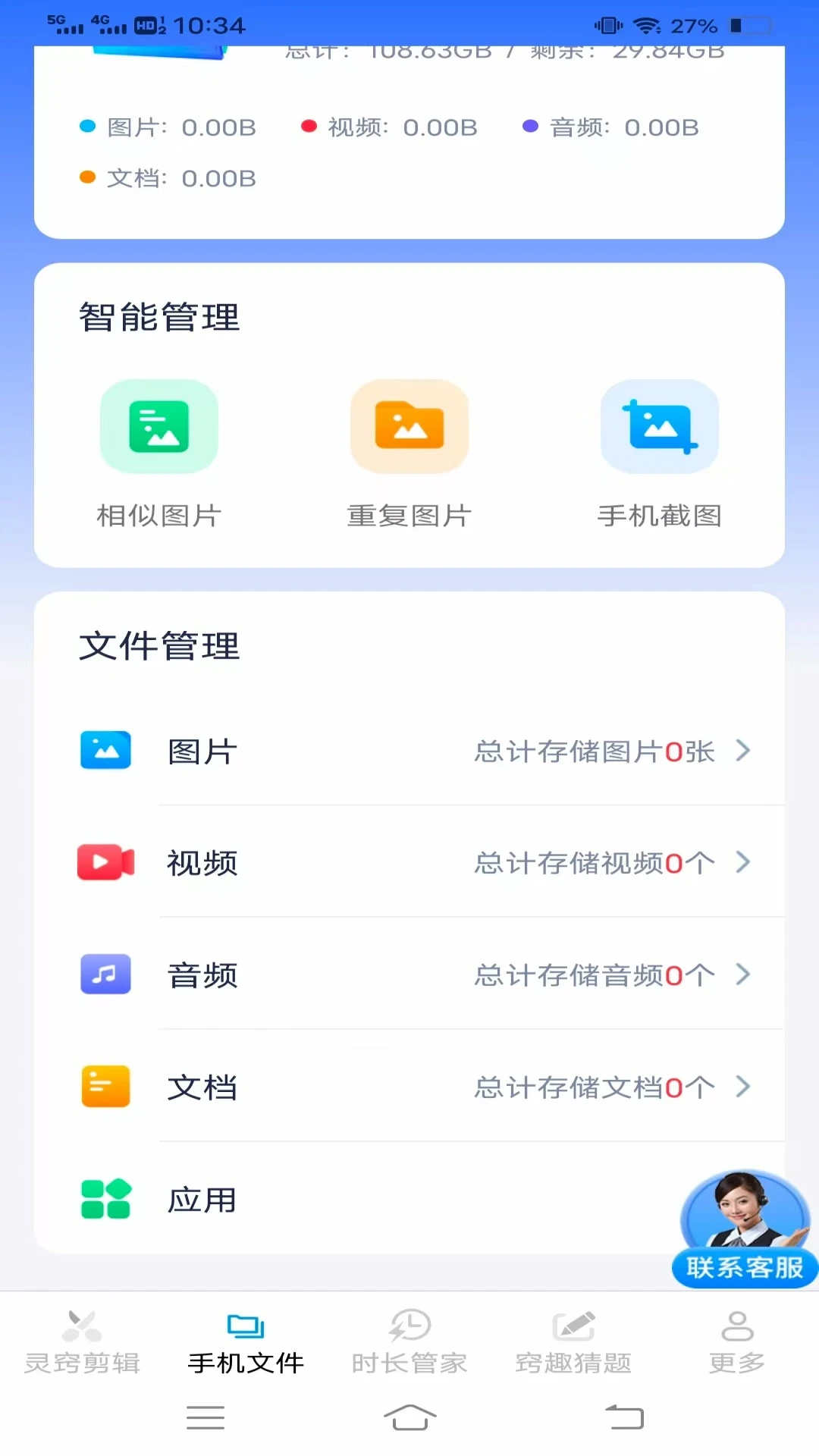Open the 音频 audio chevron arrow

click(742, 974)
